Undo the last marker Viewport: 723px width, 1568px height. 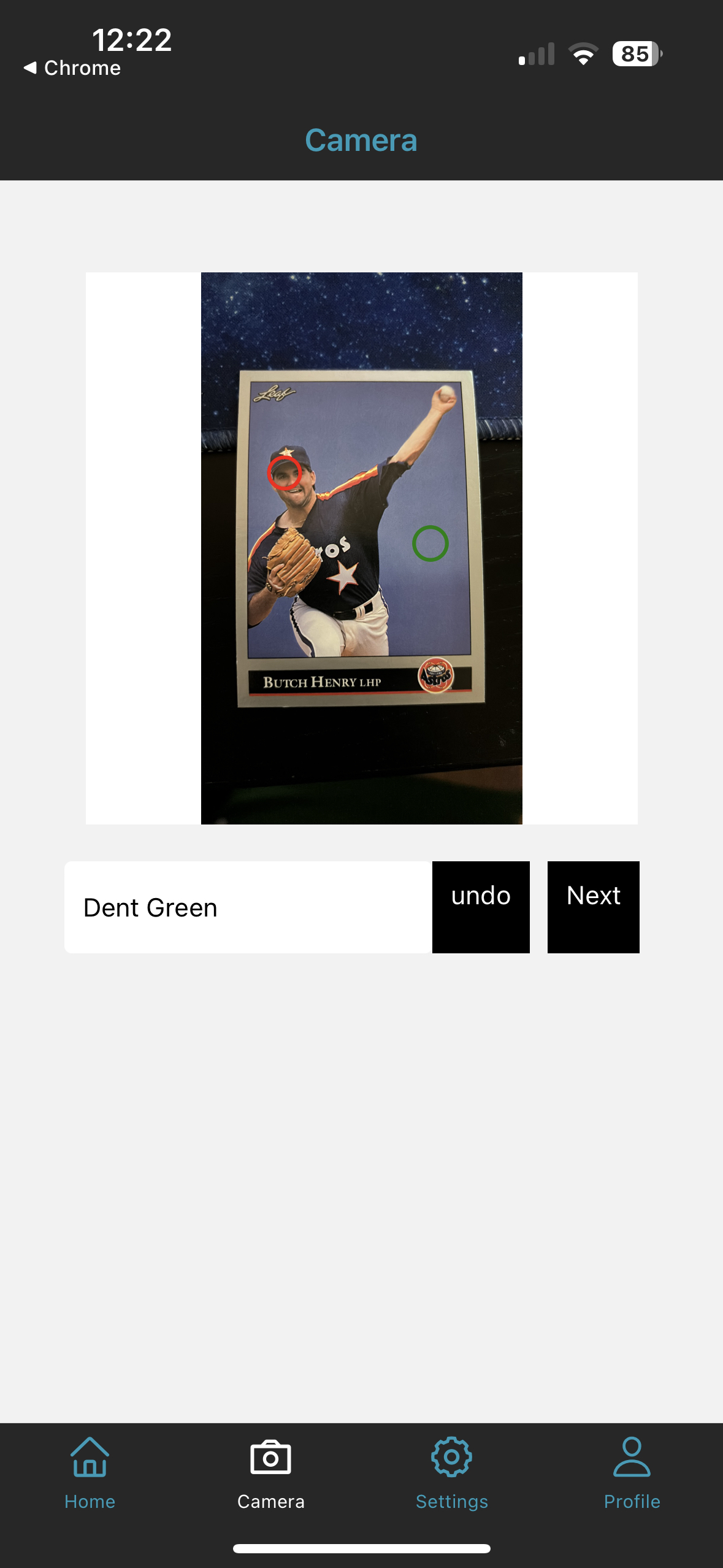[481, 907]
